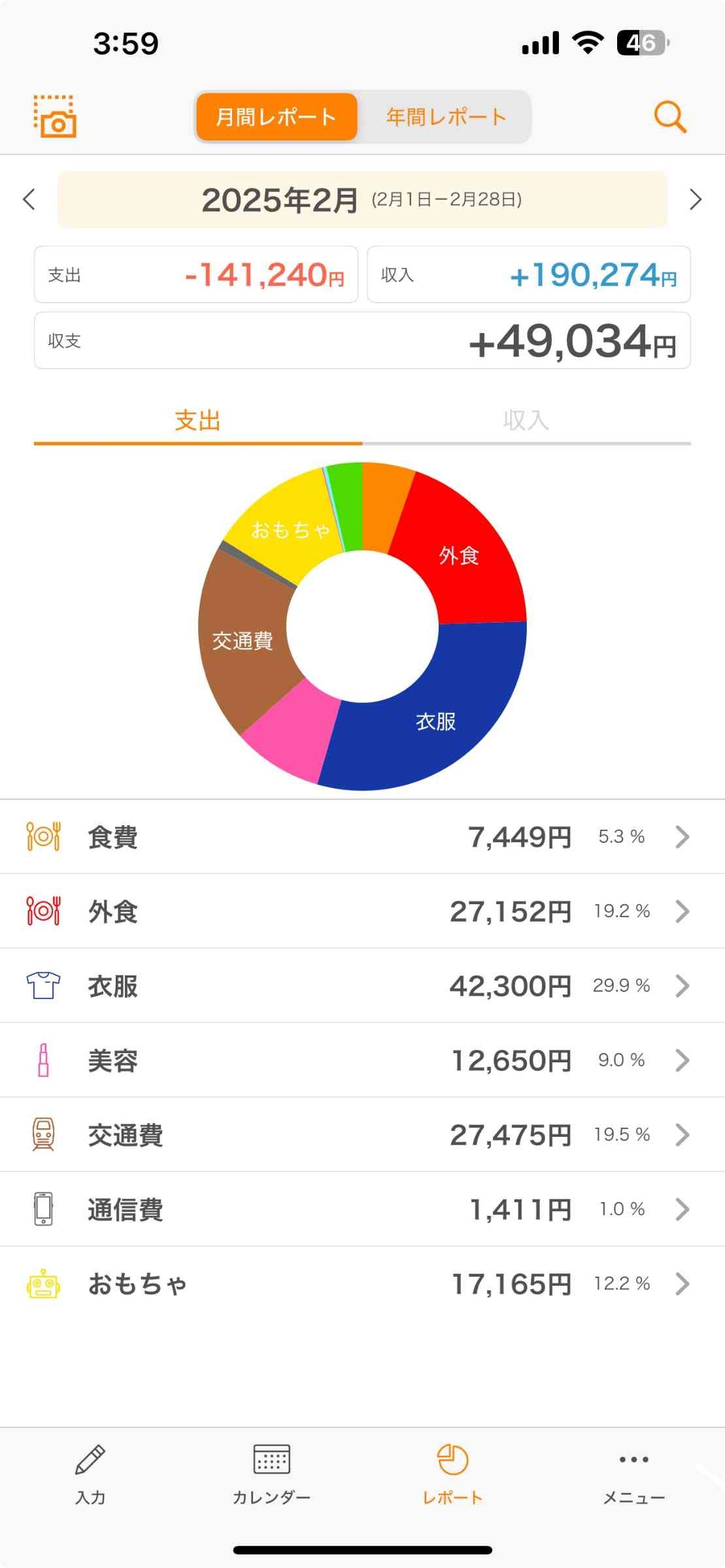Screen dimensions: 725x1568
Task: Switch to 年間レポート segment
Action: pos(446,118)
